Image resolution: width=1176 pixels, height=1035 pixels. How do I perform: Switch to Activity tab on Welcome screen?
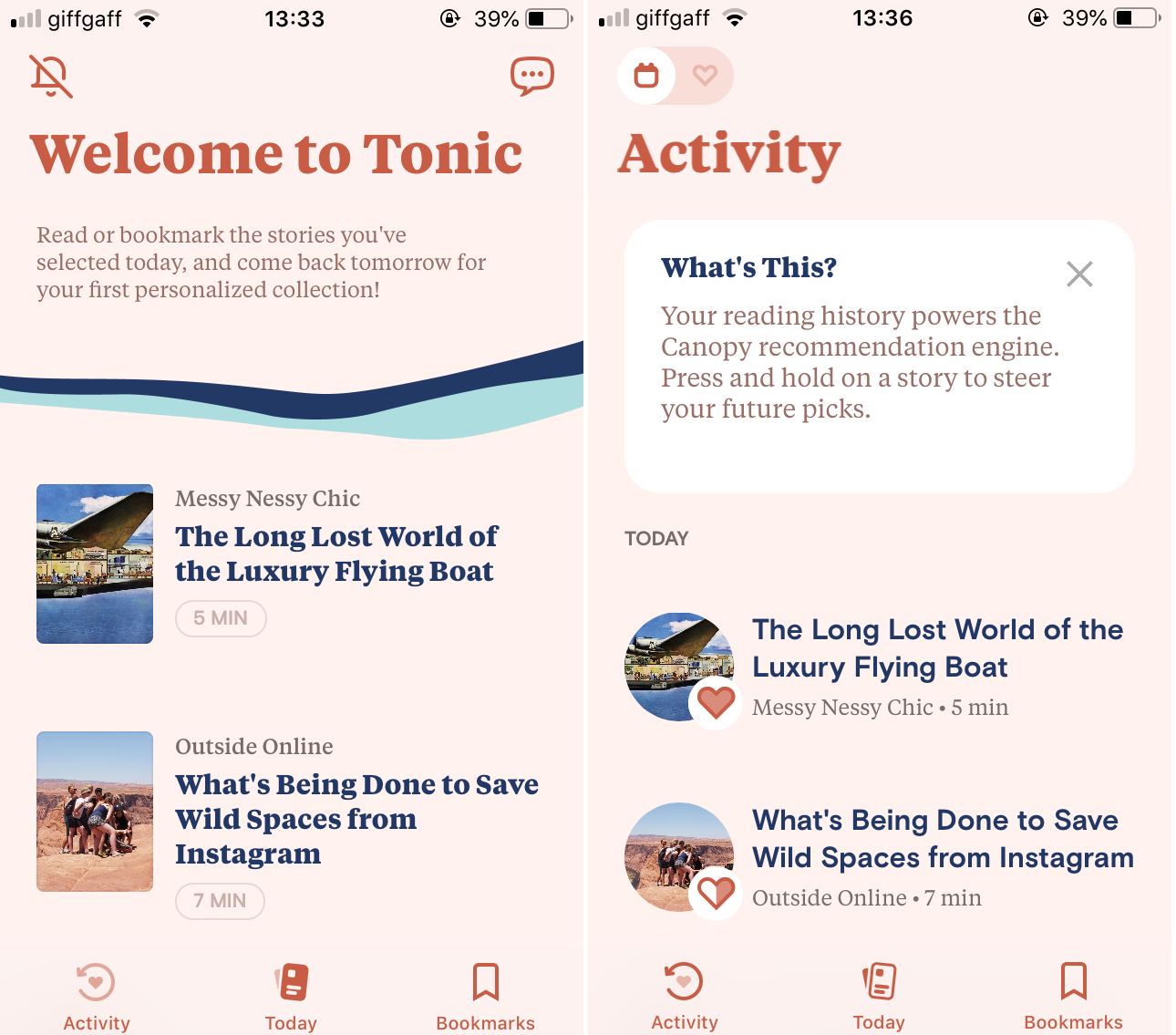pyautogui.click(x=97, y=997)
